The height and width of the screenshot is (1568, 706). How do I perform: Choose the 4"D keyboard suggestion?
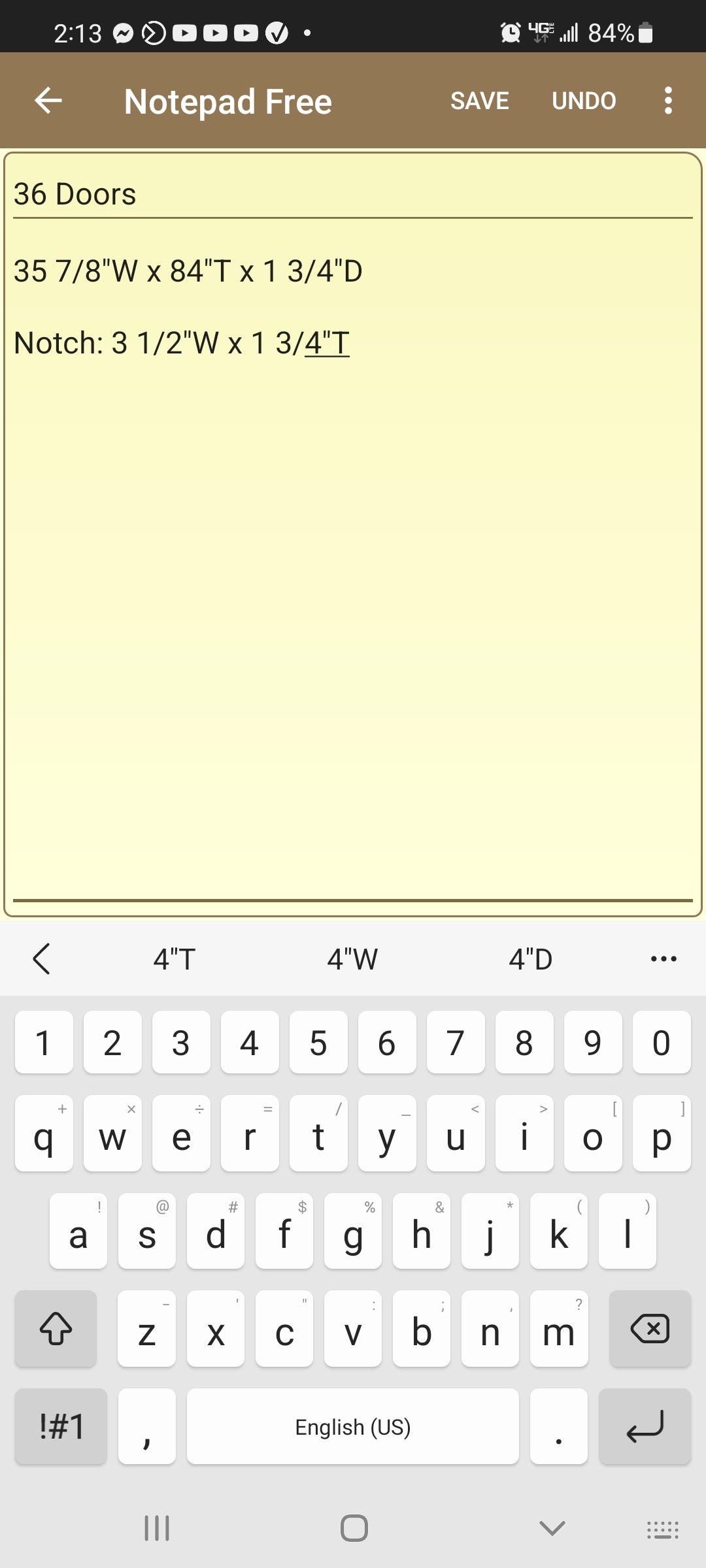pos(530,959)
